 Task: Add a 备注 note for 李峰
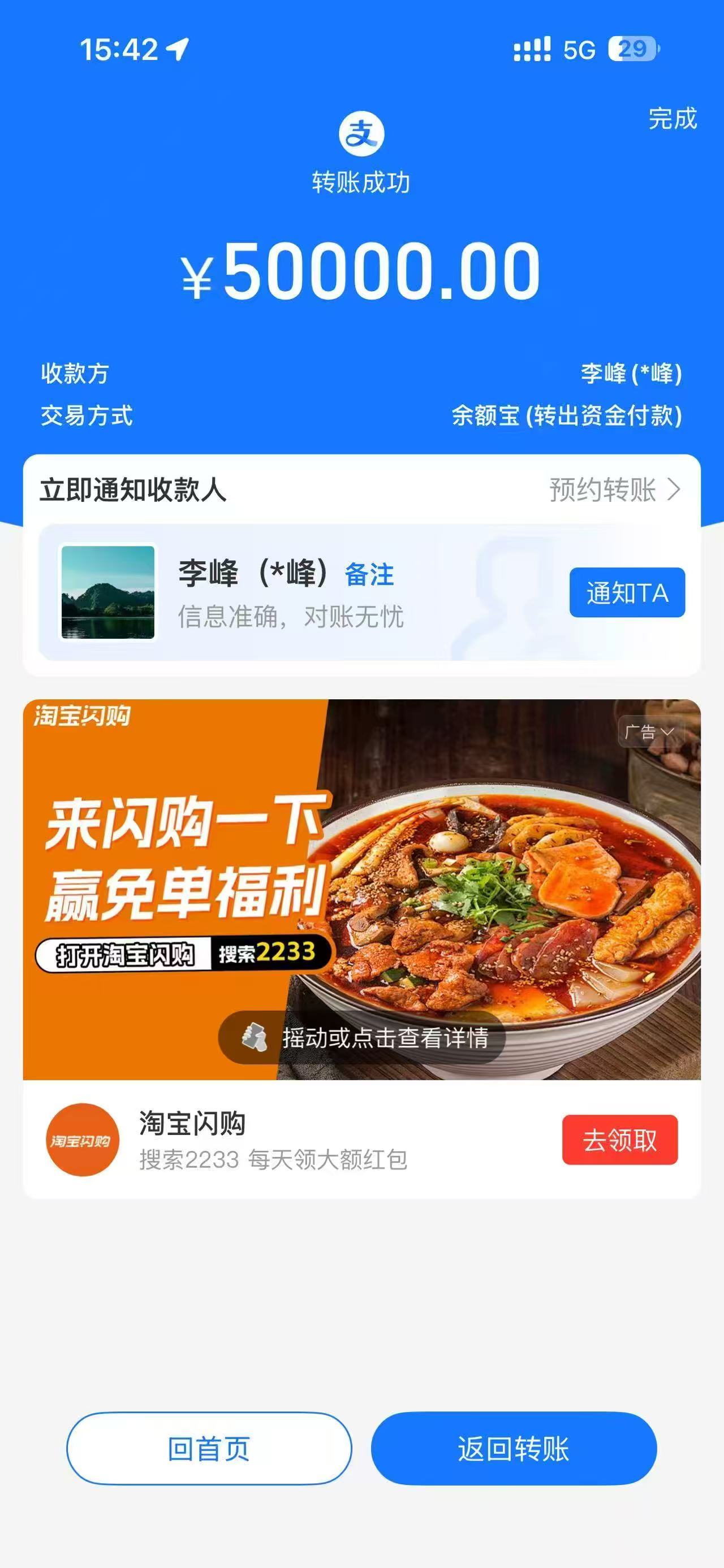pyautogui.click(x=369, y=575)
